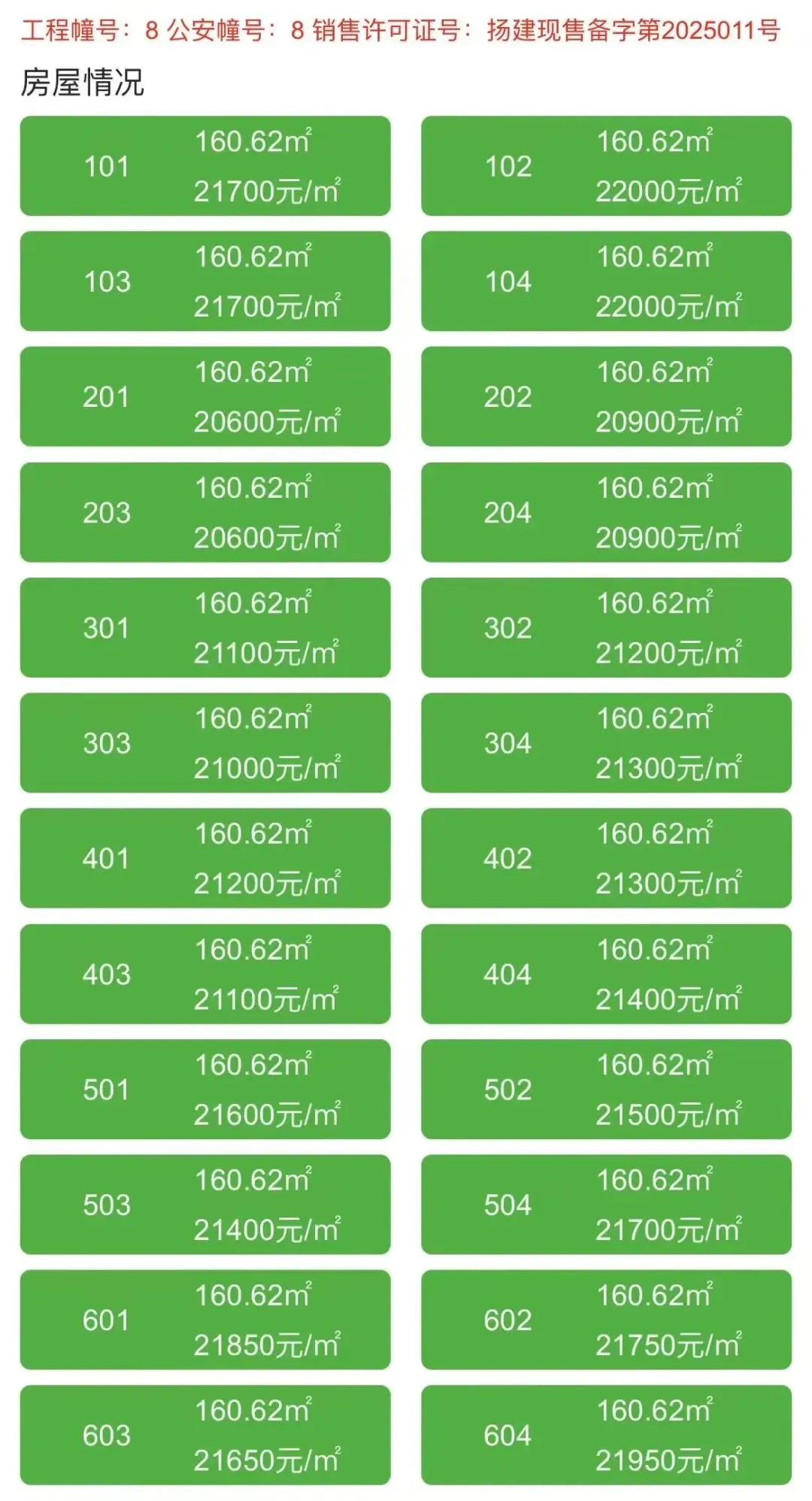Open unit 504 card

pyautogui.click(x=606, y=1205)
